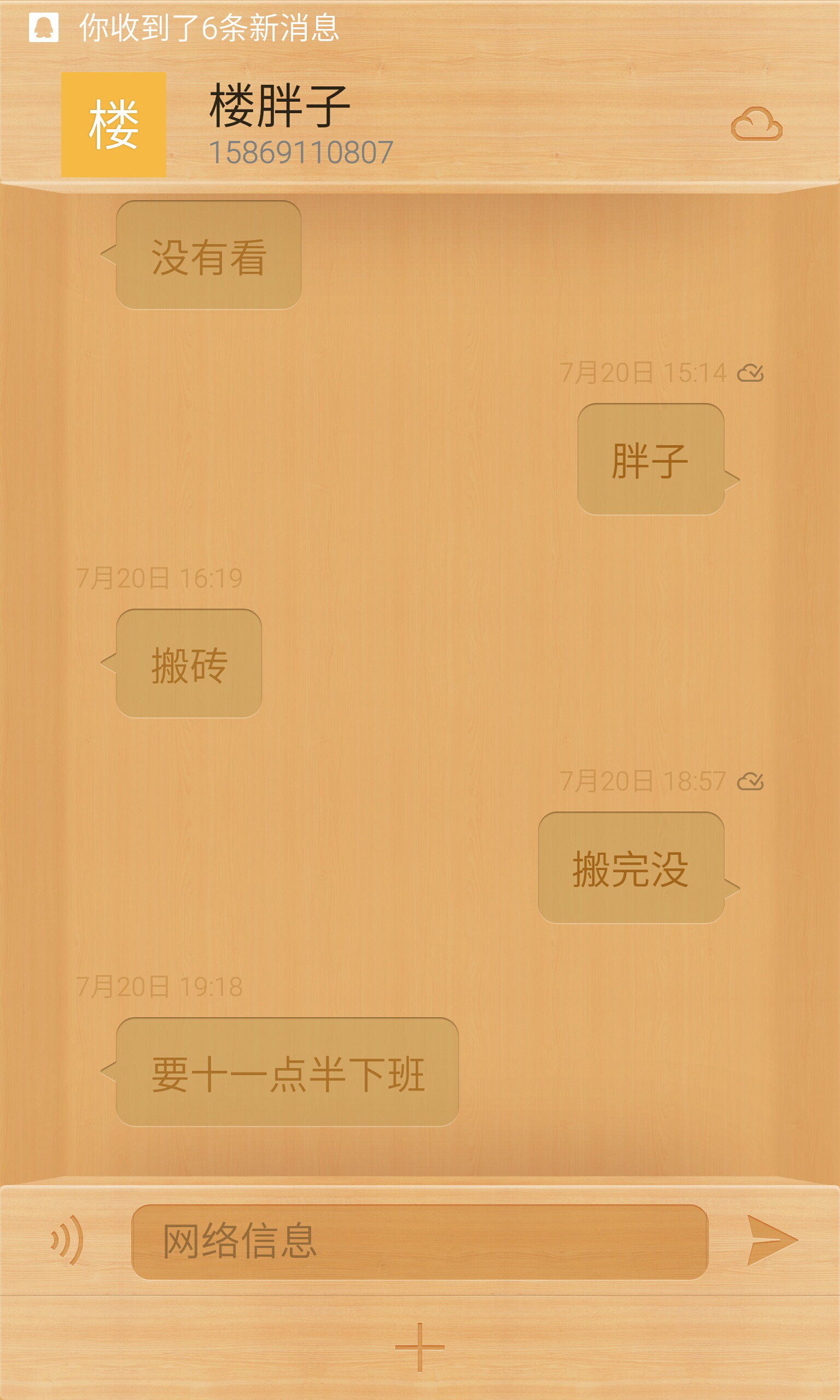Switch to voice input with the sound wave icon
840x1400 pixels.
tap(68, 1240)
